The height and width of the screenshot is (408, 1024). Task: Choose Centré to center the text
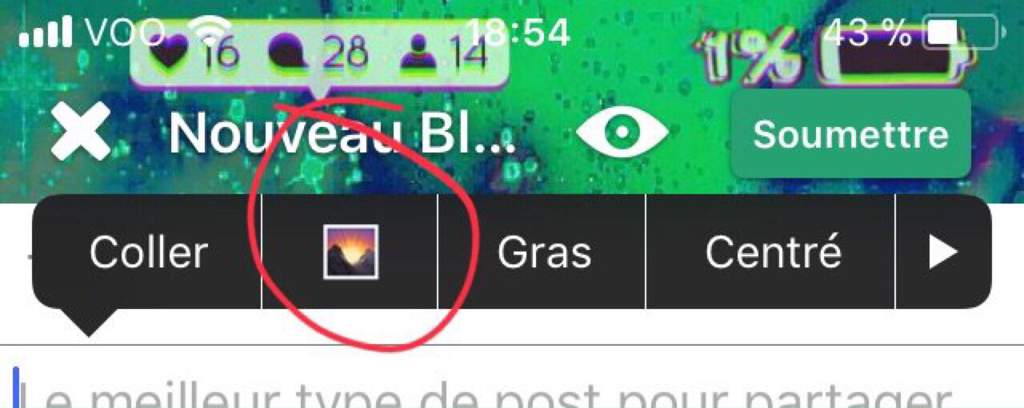pos(772,252)
